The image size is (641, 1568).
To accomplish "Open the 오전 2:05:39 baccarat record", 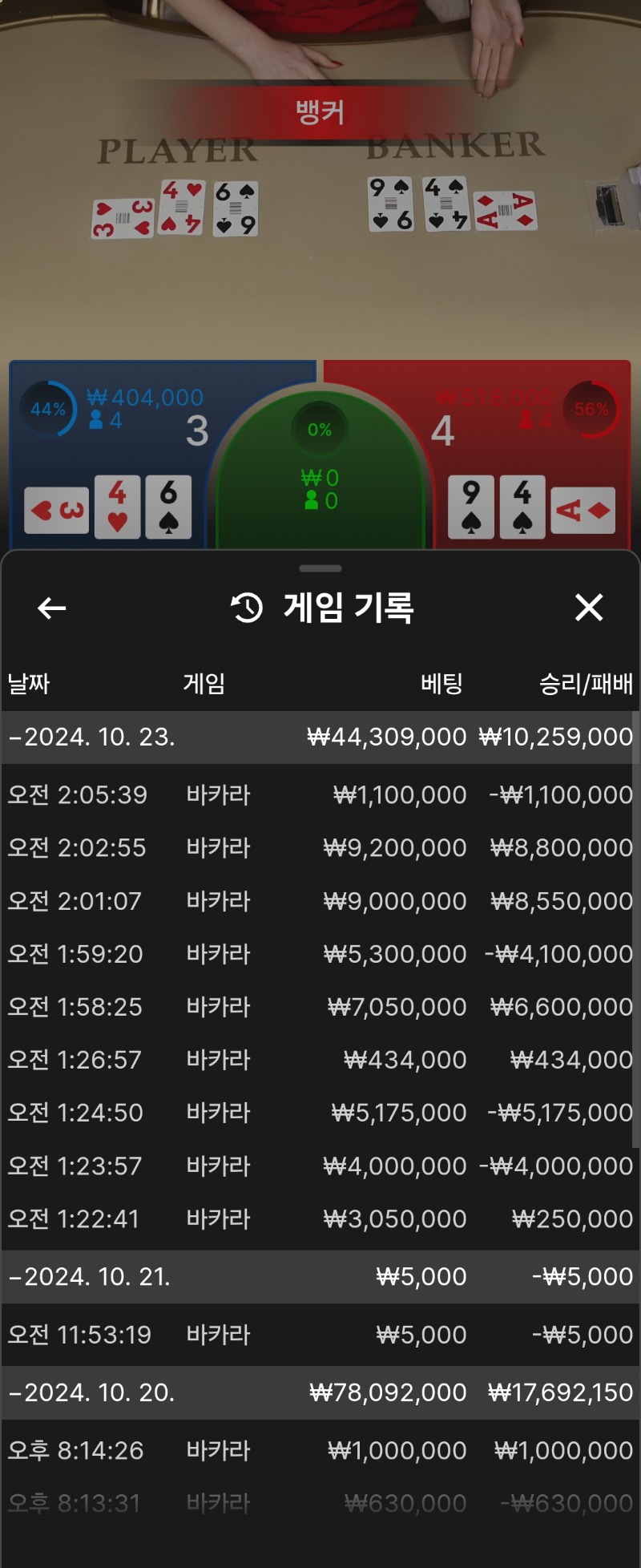I will tap(320, 794).
